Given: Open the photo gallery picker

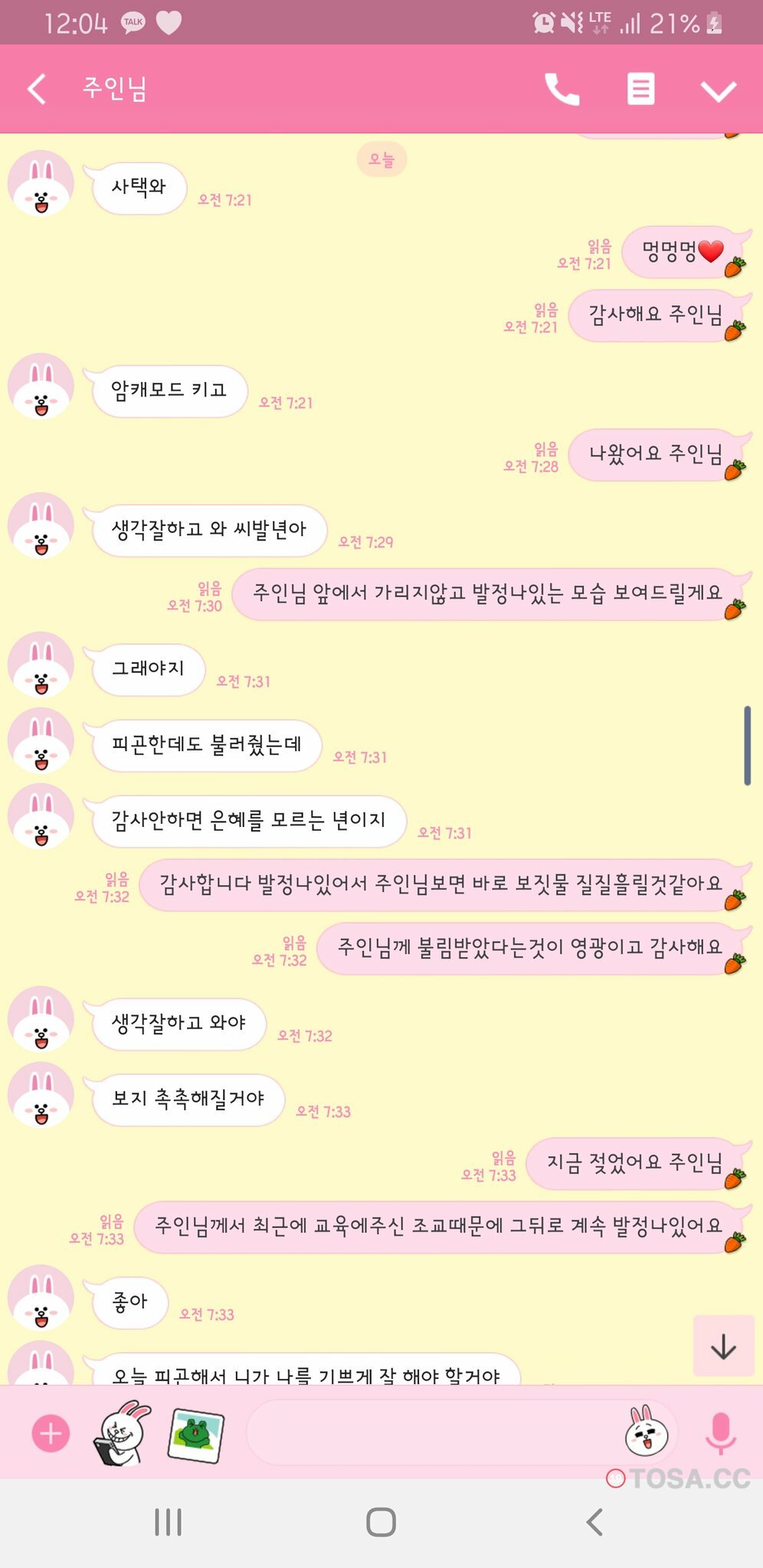Looking at the screenshot, I should tap(195, 1434).
